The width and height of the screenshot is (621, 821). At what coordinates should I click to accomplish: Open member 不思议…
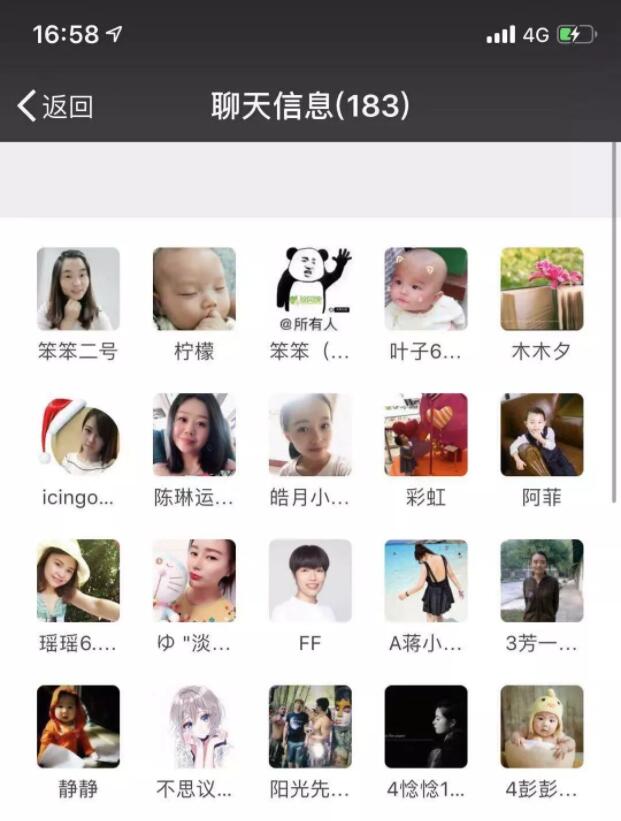(x=194, y=726)
